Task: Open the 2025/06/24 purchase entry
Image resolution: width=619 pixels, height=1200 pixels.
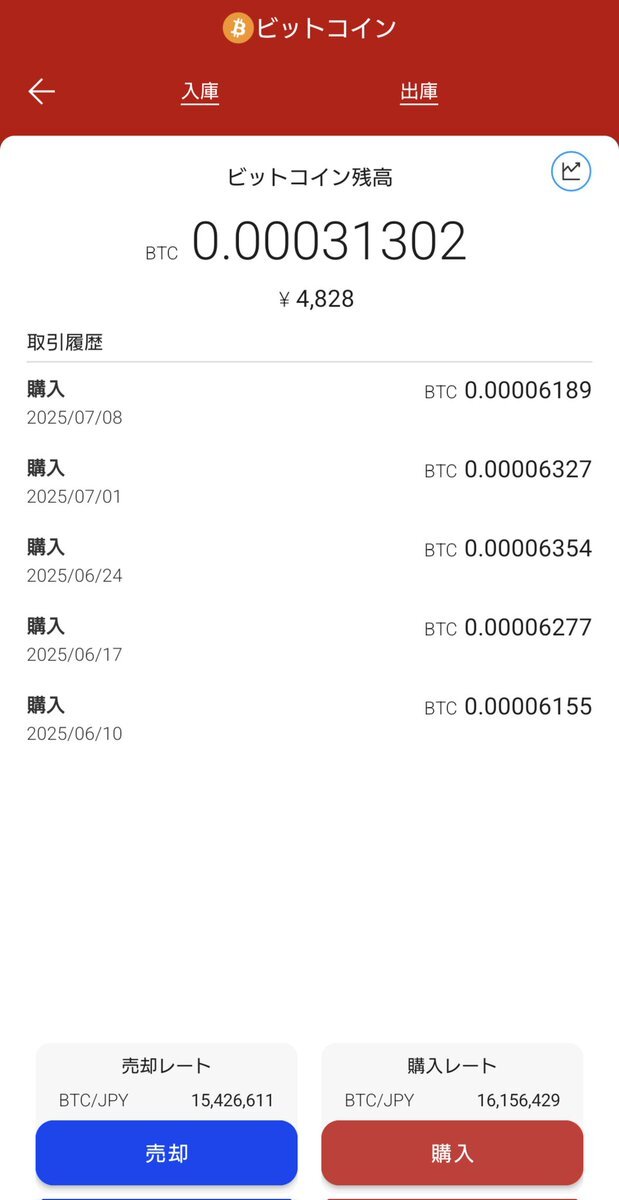Action: click(x=309, y=560)
